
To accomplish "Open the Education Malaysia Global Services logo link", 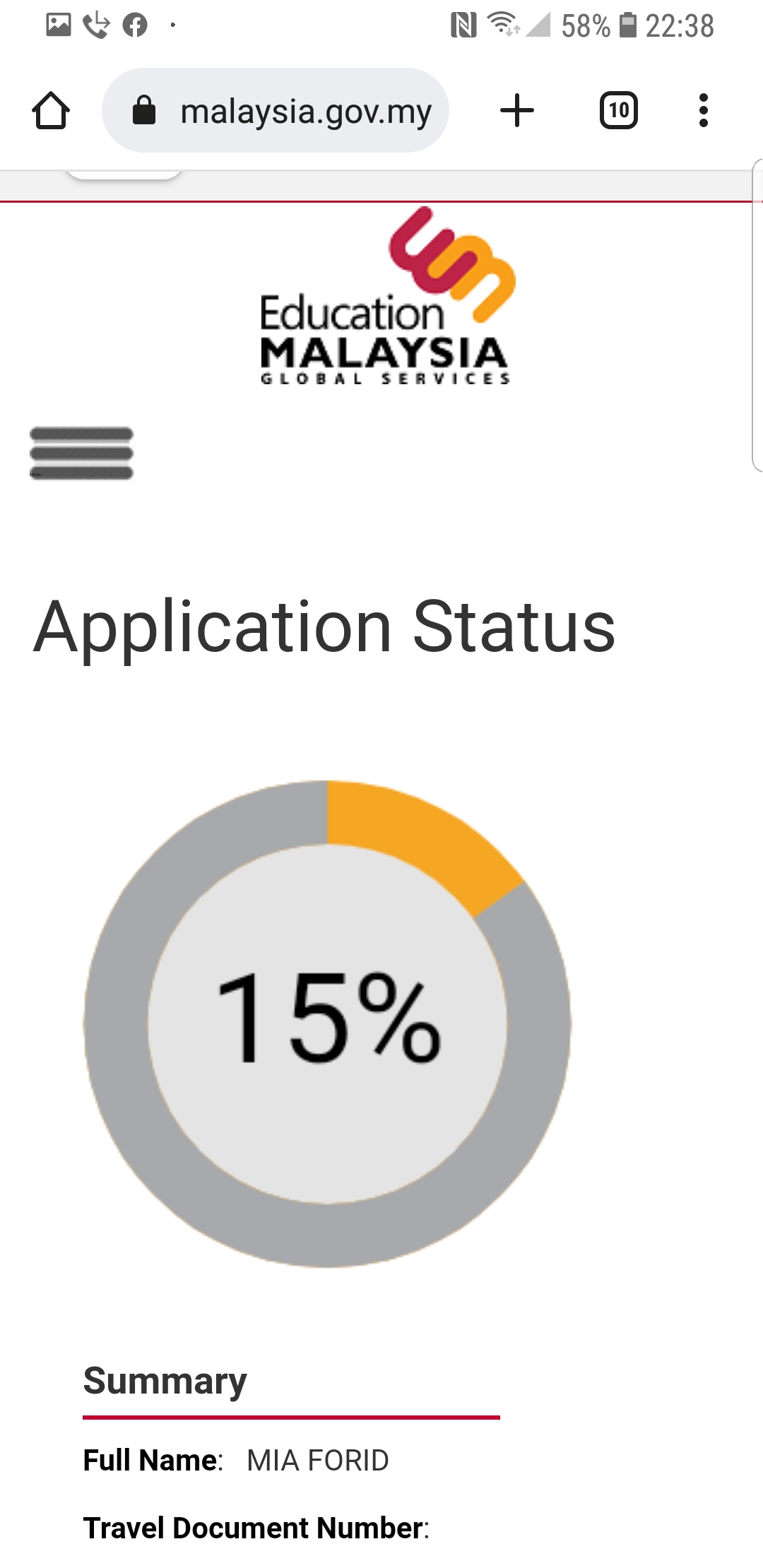I will 386,297.
